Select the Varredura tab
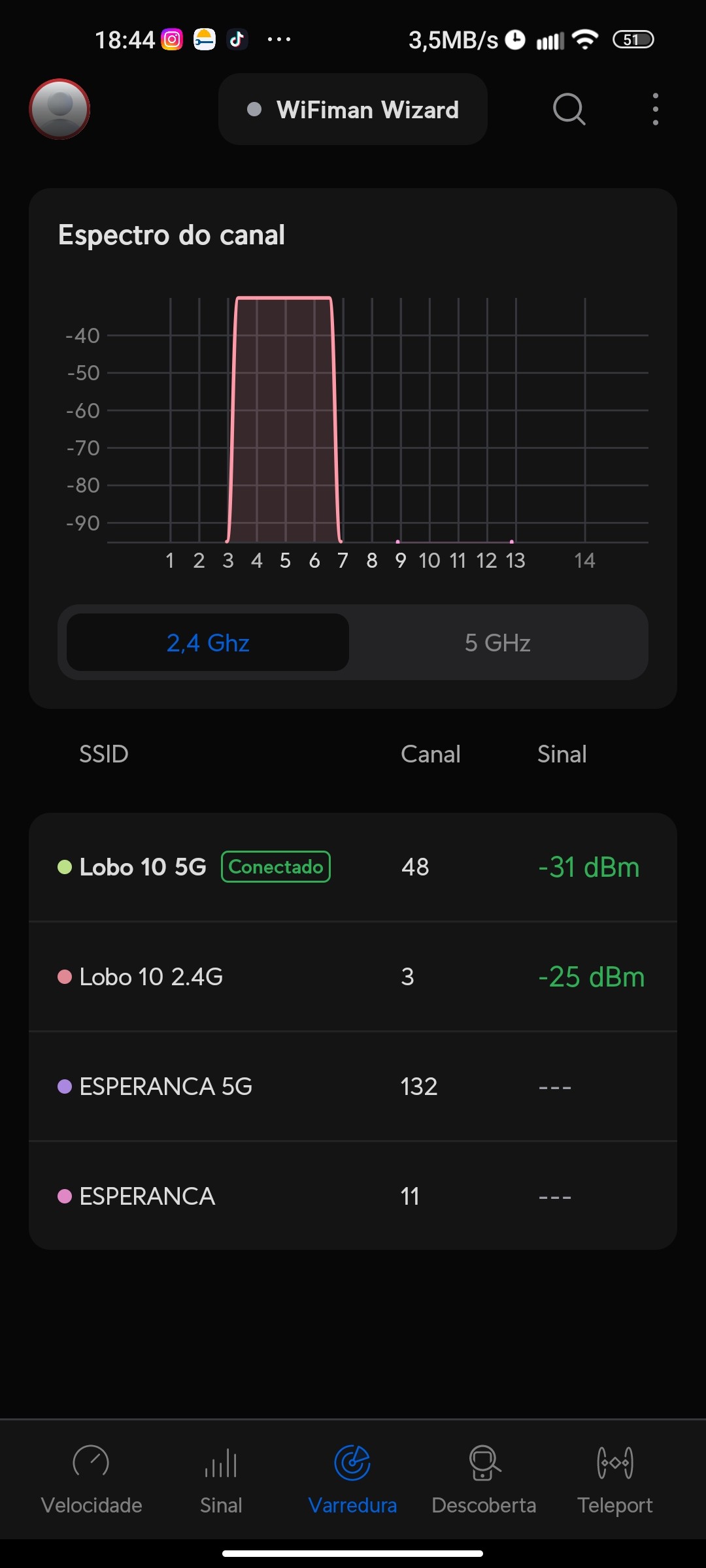The image size is (706, 1568). [x=352, y=1478]
